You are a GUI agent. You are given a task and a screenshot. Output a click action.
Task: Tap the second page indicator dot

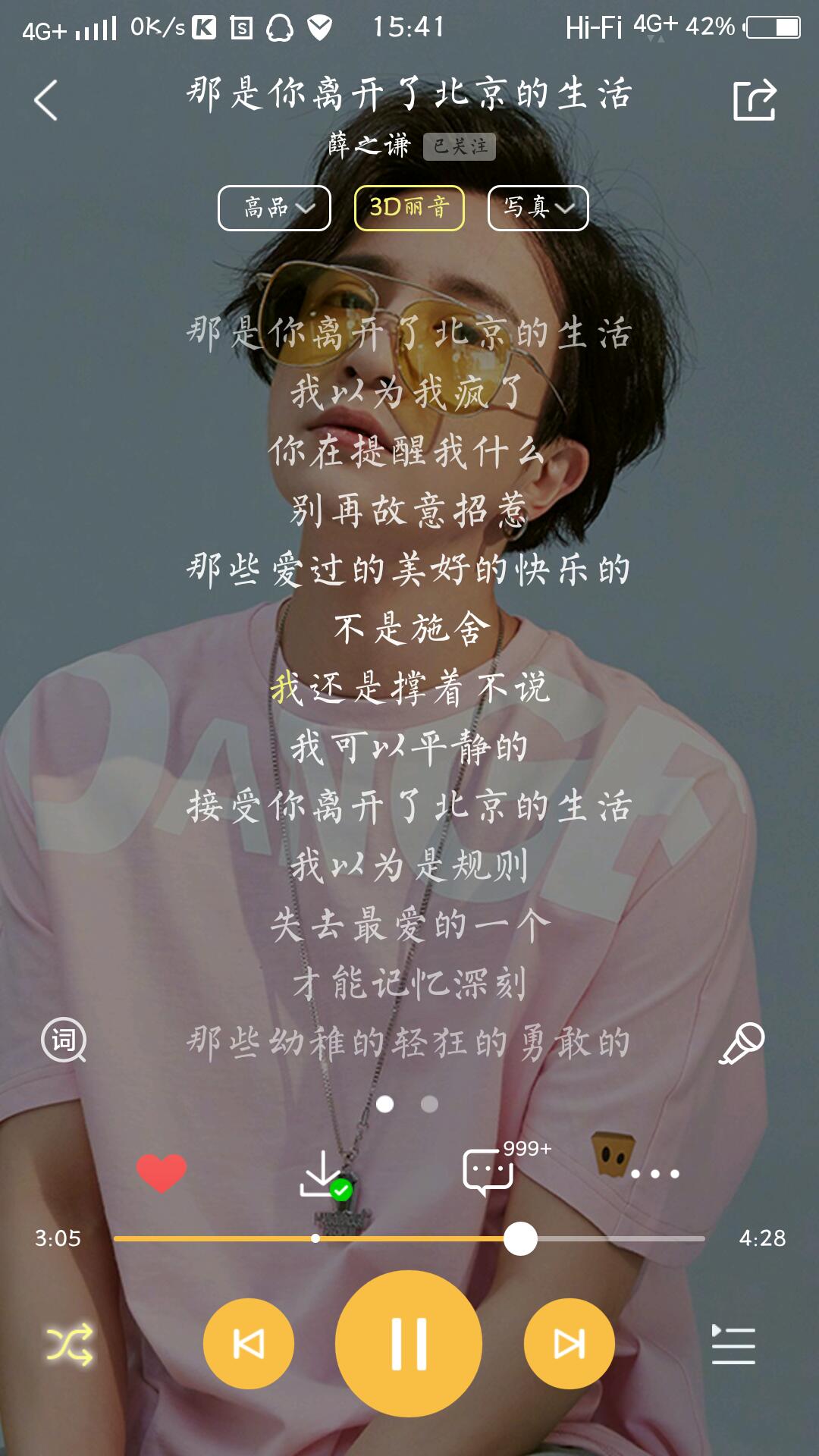point(429,1104)
